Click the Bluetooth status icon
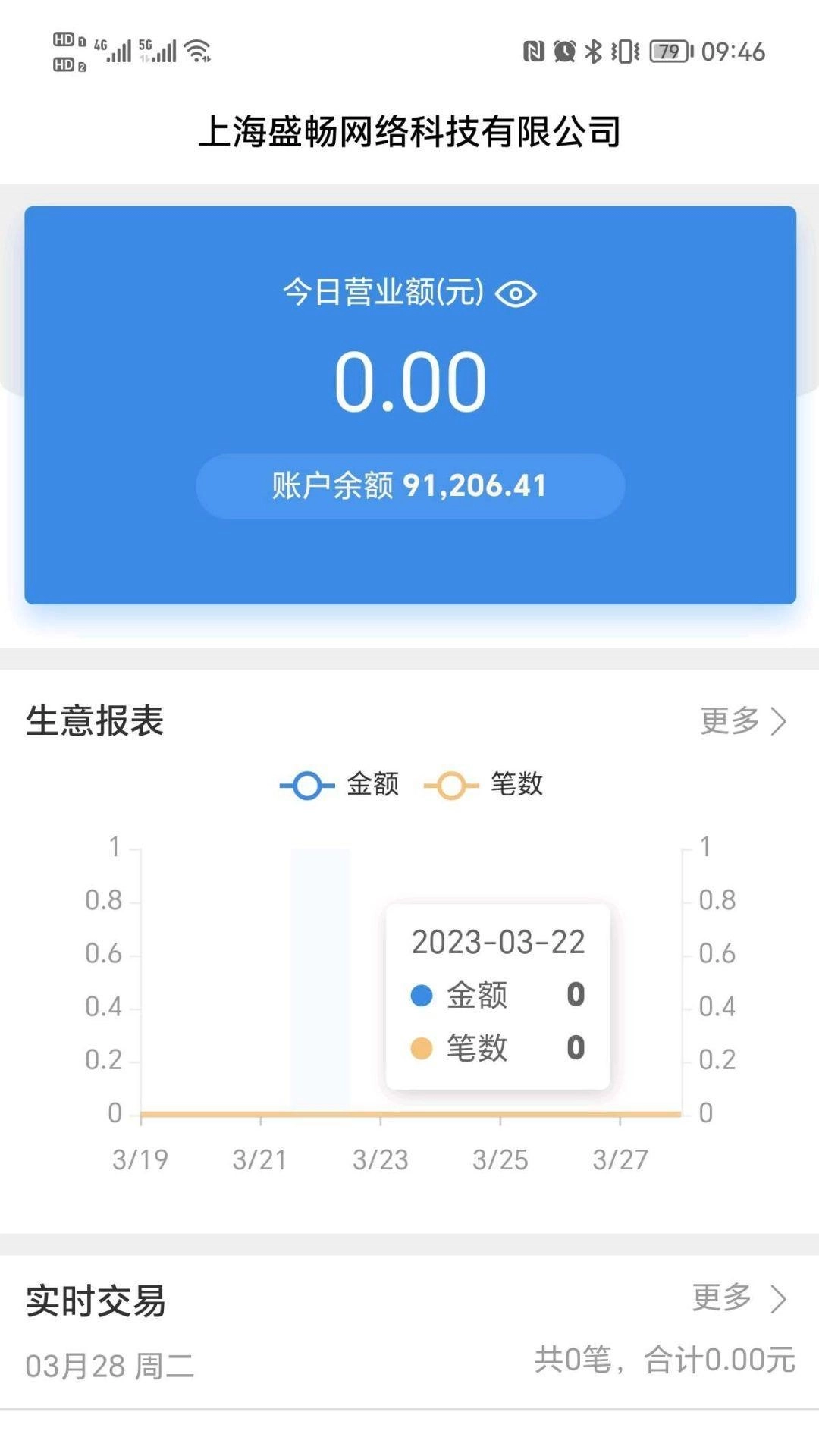819x1456 pixels. click(x=593, y=50)
